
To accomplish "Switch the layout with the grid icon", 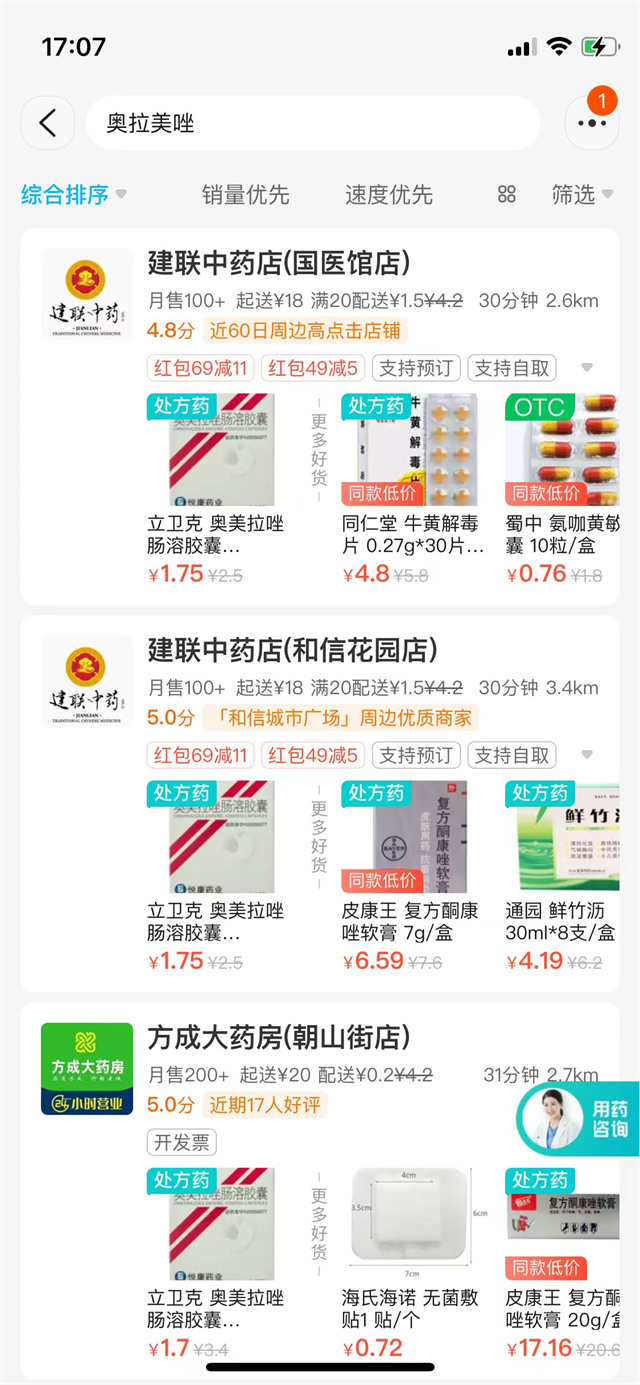I will click(507, 194).
